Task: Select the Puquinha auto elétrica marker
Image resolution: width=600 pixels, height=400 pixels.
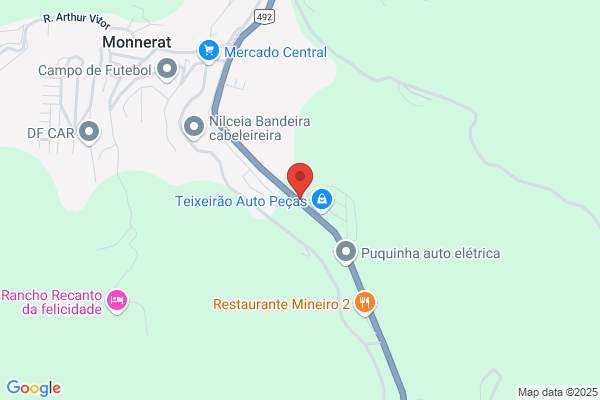Action: [346, 253]
